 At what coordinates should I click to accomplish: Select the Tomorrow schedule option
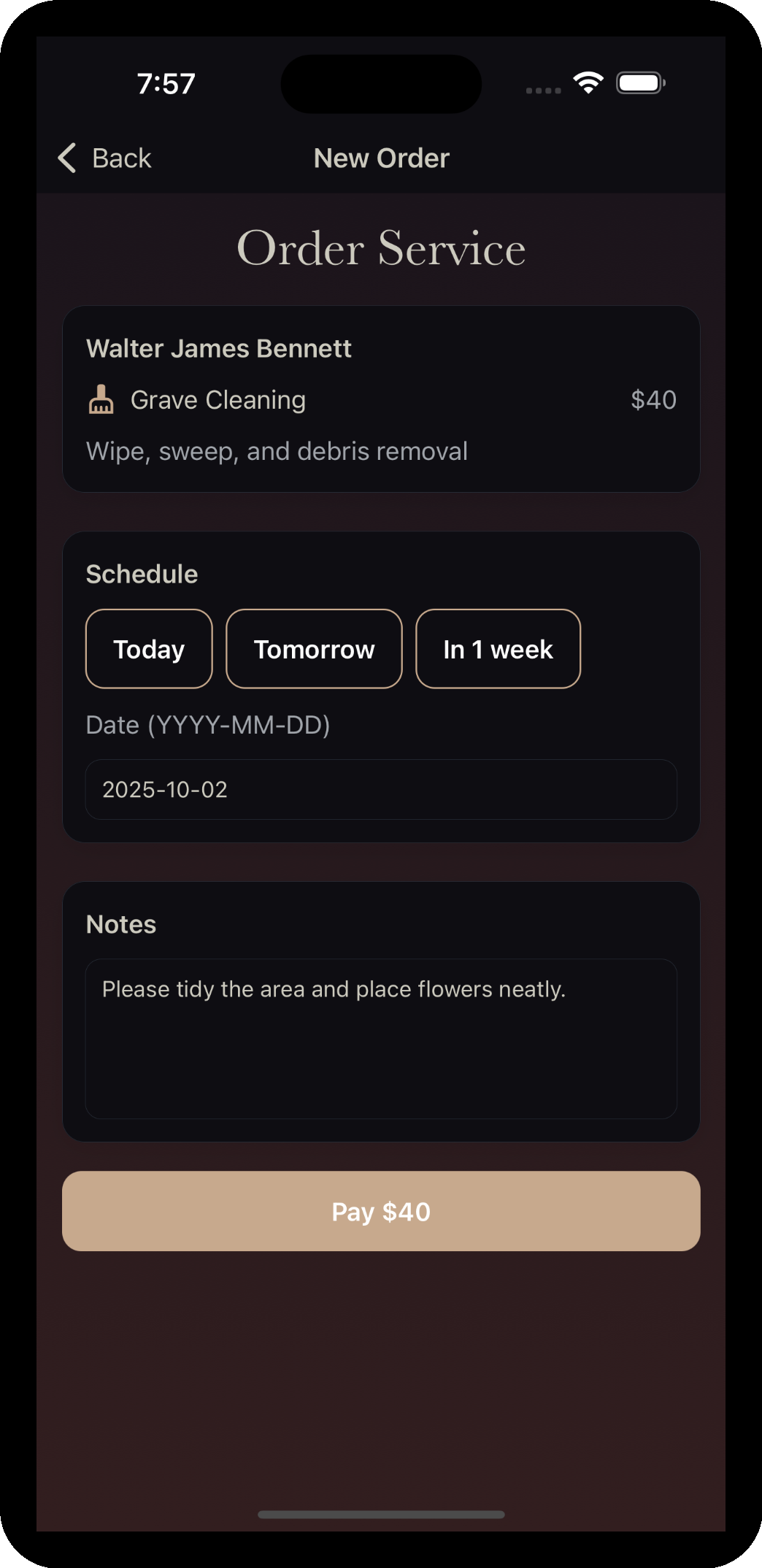tap(314, 648)
